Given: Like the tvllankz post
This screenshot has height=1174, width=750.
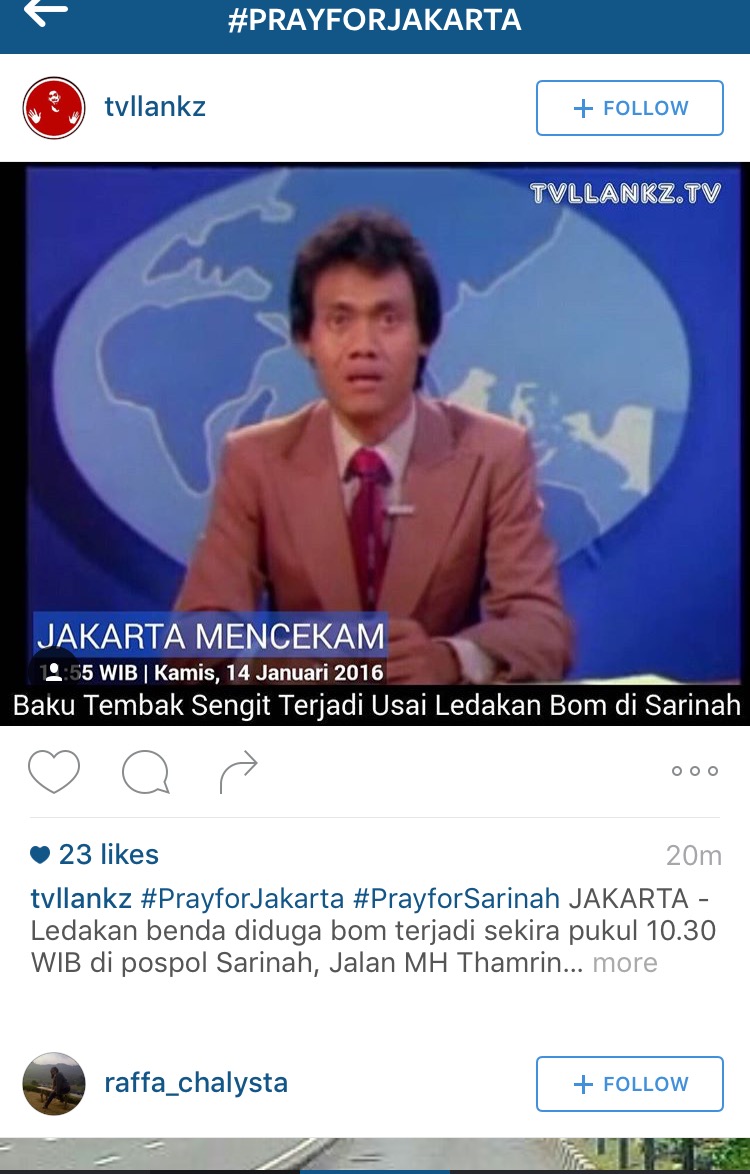Looking at the screenshot, I should pyautogui.click(x=54, y=772).
